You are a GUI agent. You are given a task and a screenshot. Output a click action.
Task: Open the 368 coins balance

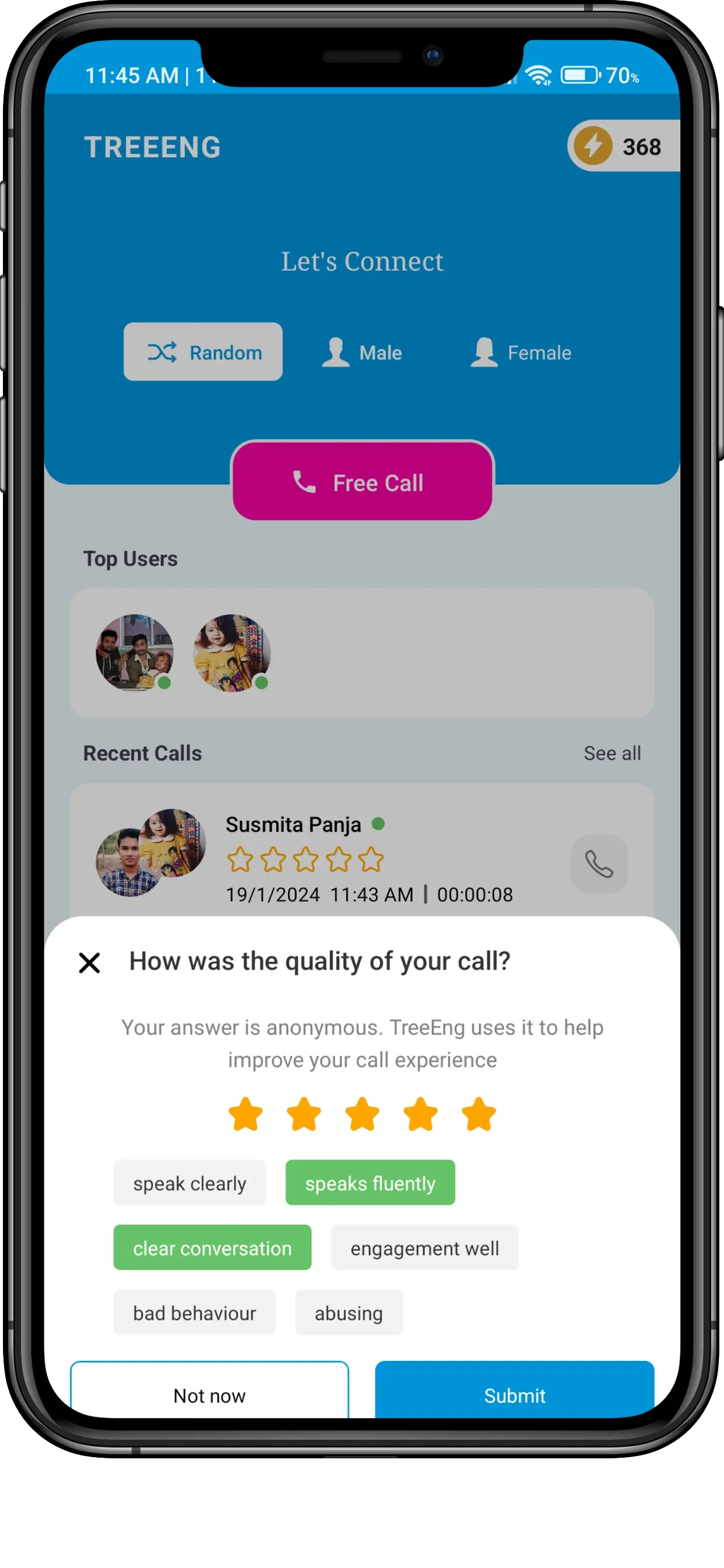tap(623, 146)
